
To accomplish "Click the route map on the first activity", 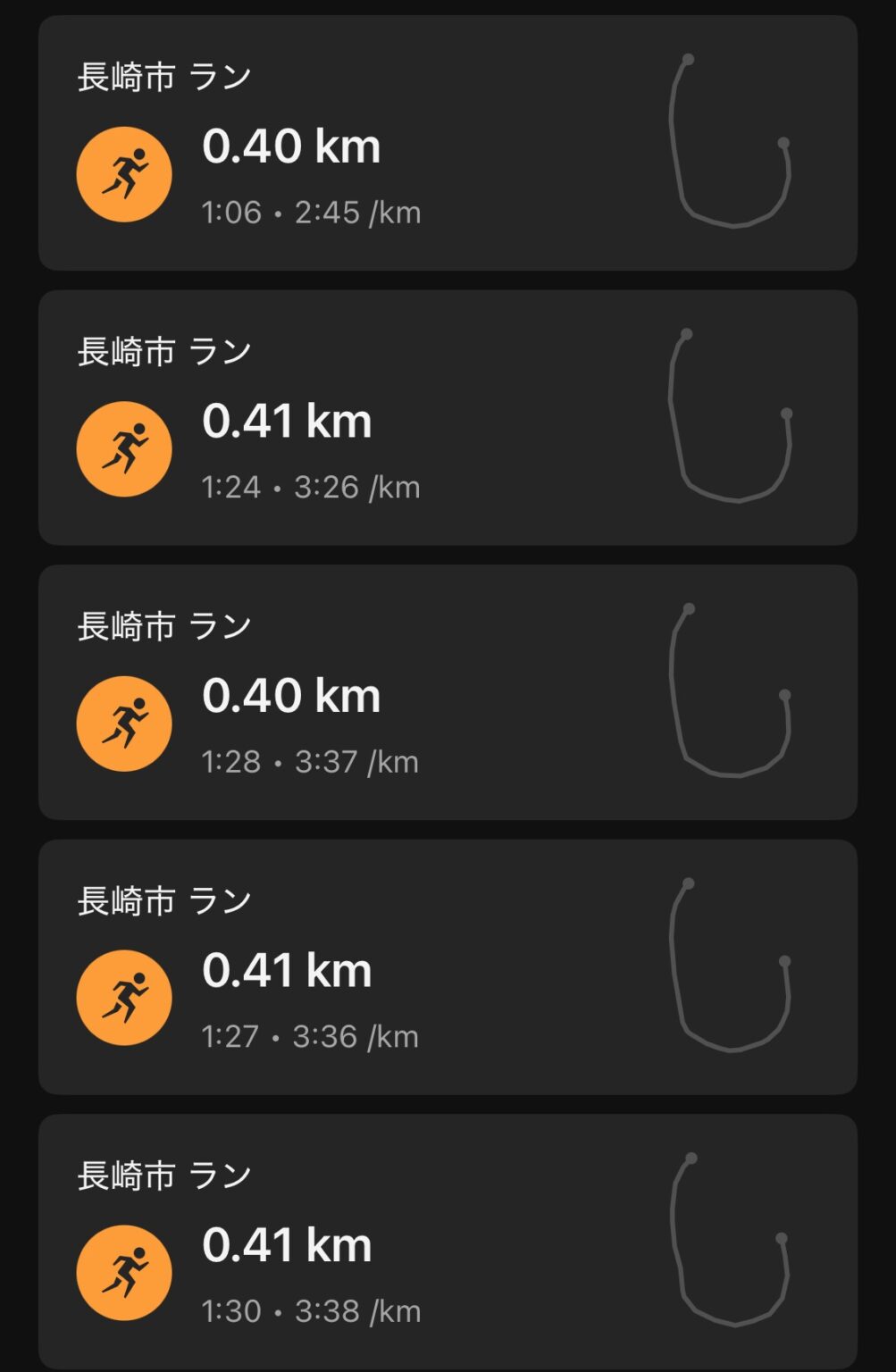I will (x=733, y=143).
